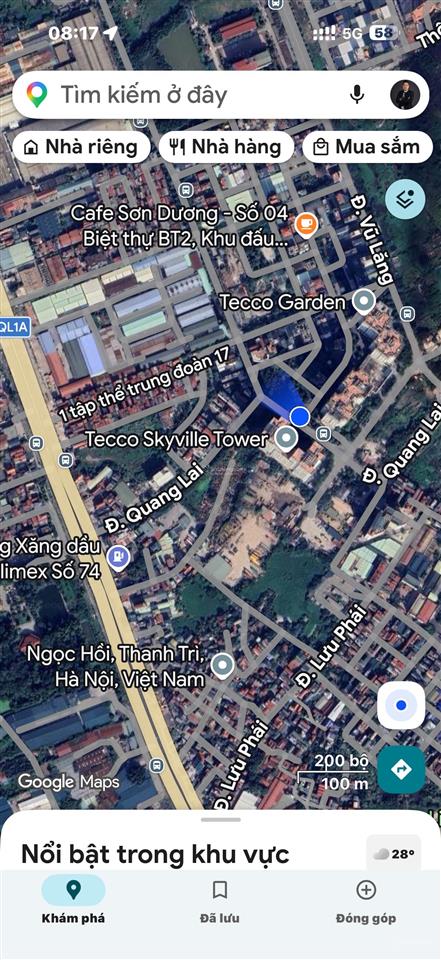Open the Petrolimex Số 74 gas station marker
This screenshot has height=960, width=441.
(x=118, y=557)
